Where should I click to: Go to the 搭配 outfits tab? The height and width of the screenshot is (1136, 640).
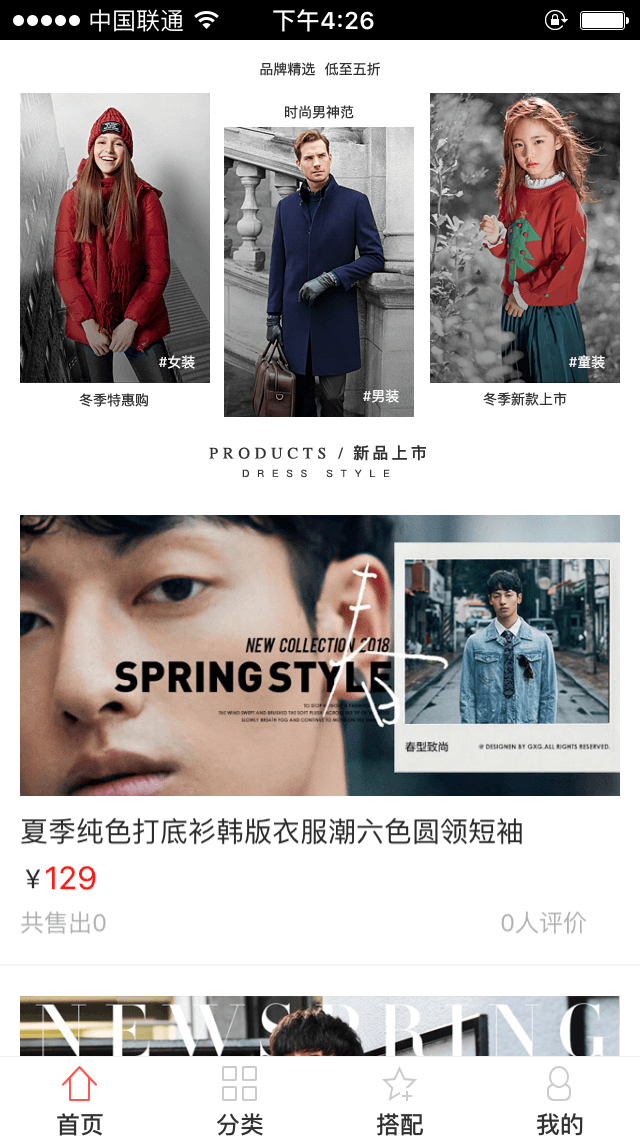tap(399, 1100)
